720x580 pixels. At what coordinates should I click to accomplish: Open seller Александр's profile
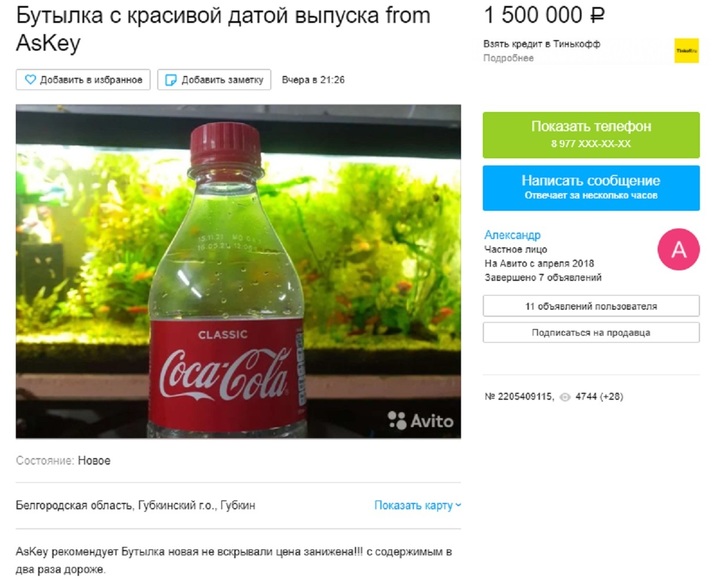coord(512,234)
